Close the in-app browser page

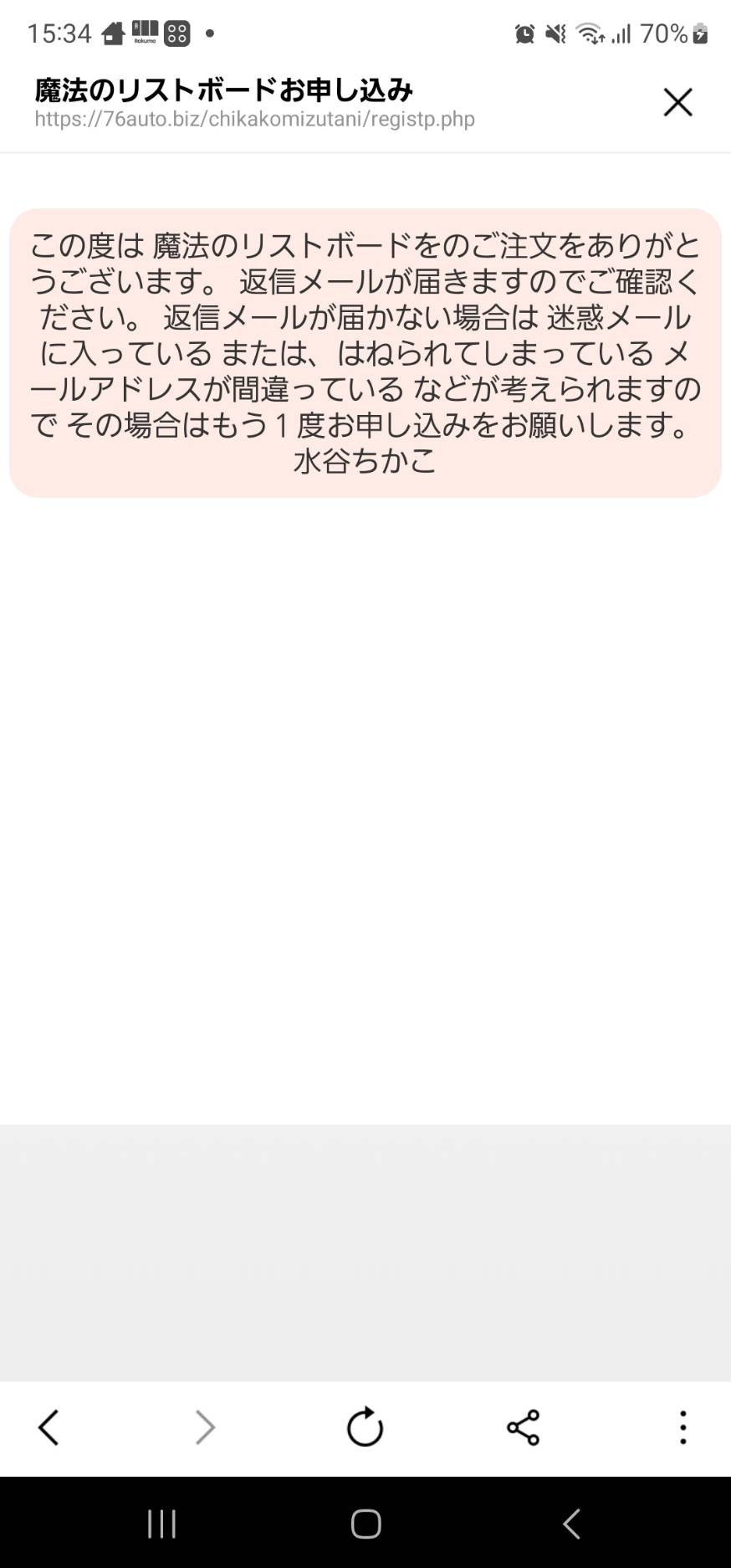click(x=677, y=103)
